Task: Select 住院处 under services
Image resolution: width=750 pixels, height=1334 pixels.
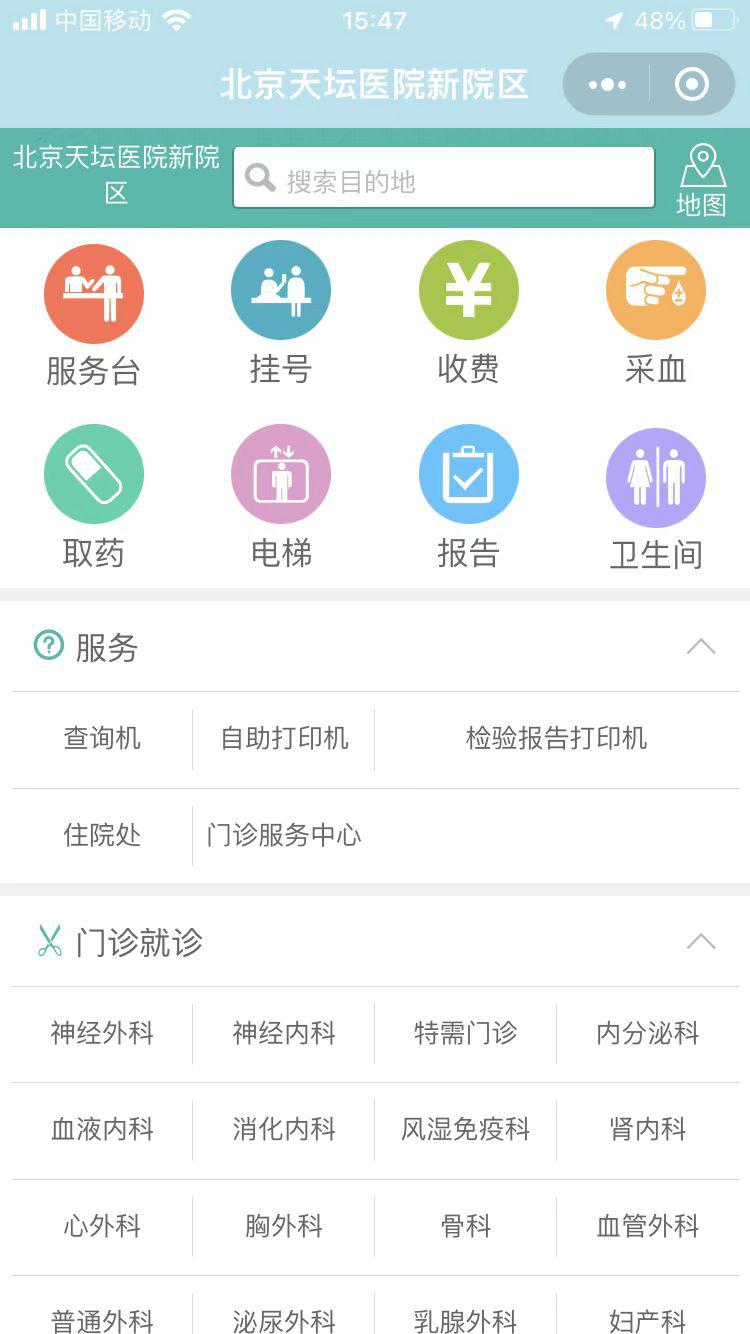Action: click(x=99, y=835)
